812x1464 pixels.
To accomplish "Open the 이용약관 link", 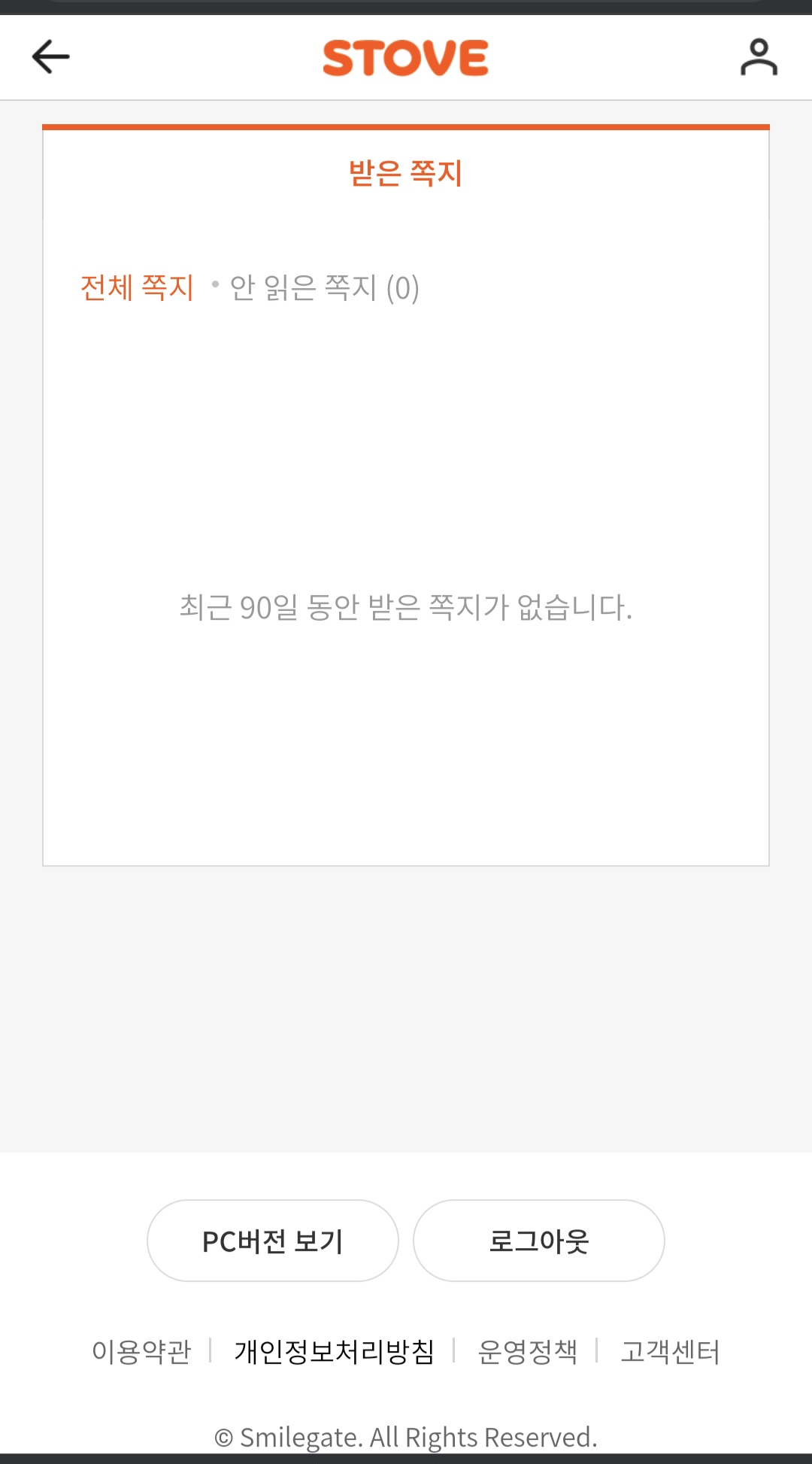I will (x=141, y=1352).
